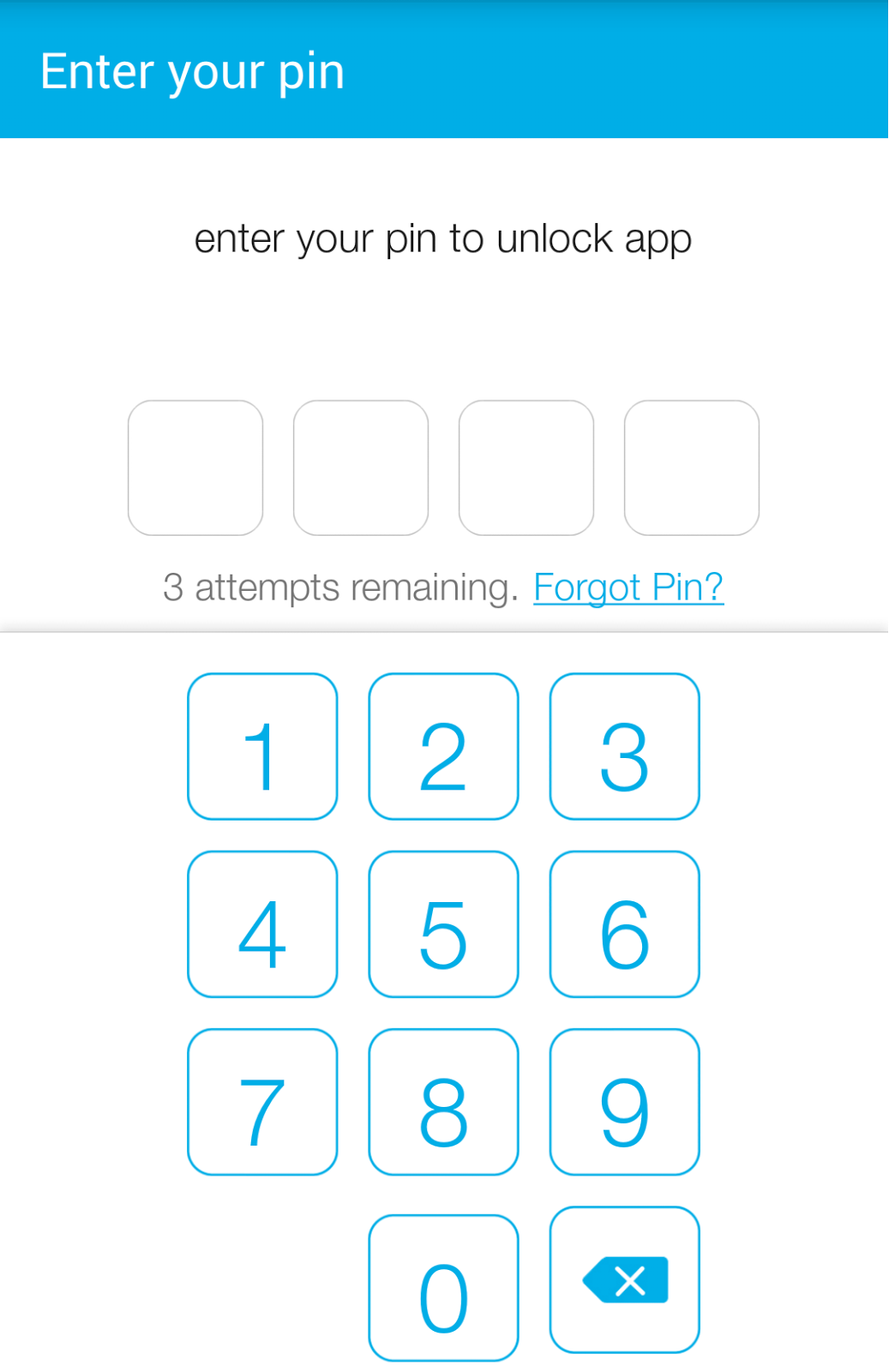Open the Forgot Pin? link

coord(628,587)
